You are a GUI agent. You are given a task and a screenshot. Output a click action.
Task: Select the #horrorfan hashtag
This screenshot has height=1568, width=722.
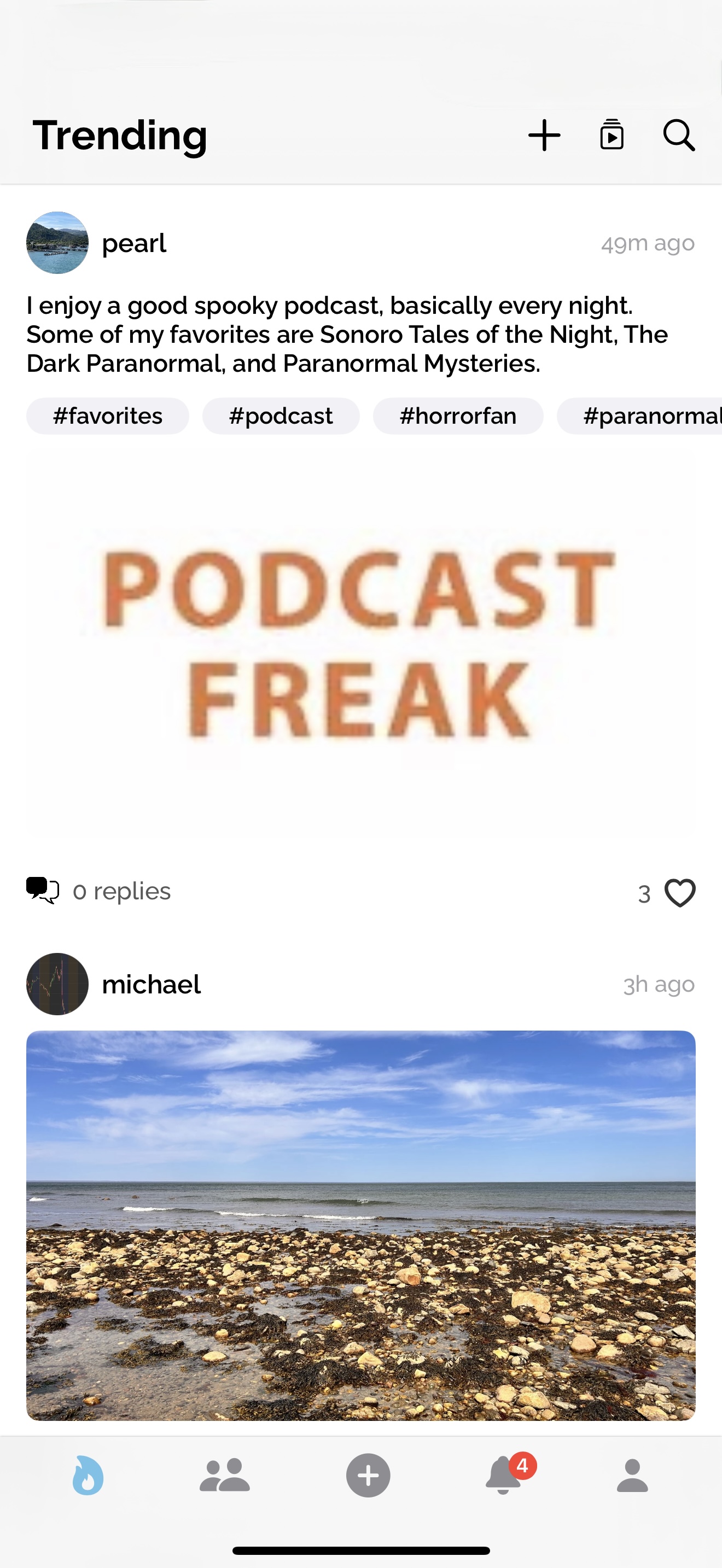458,416
